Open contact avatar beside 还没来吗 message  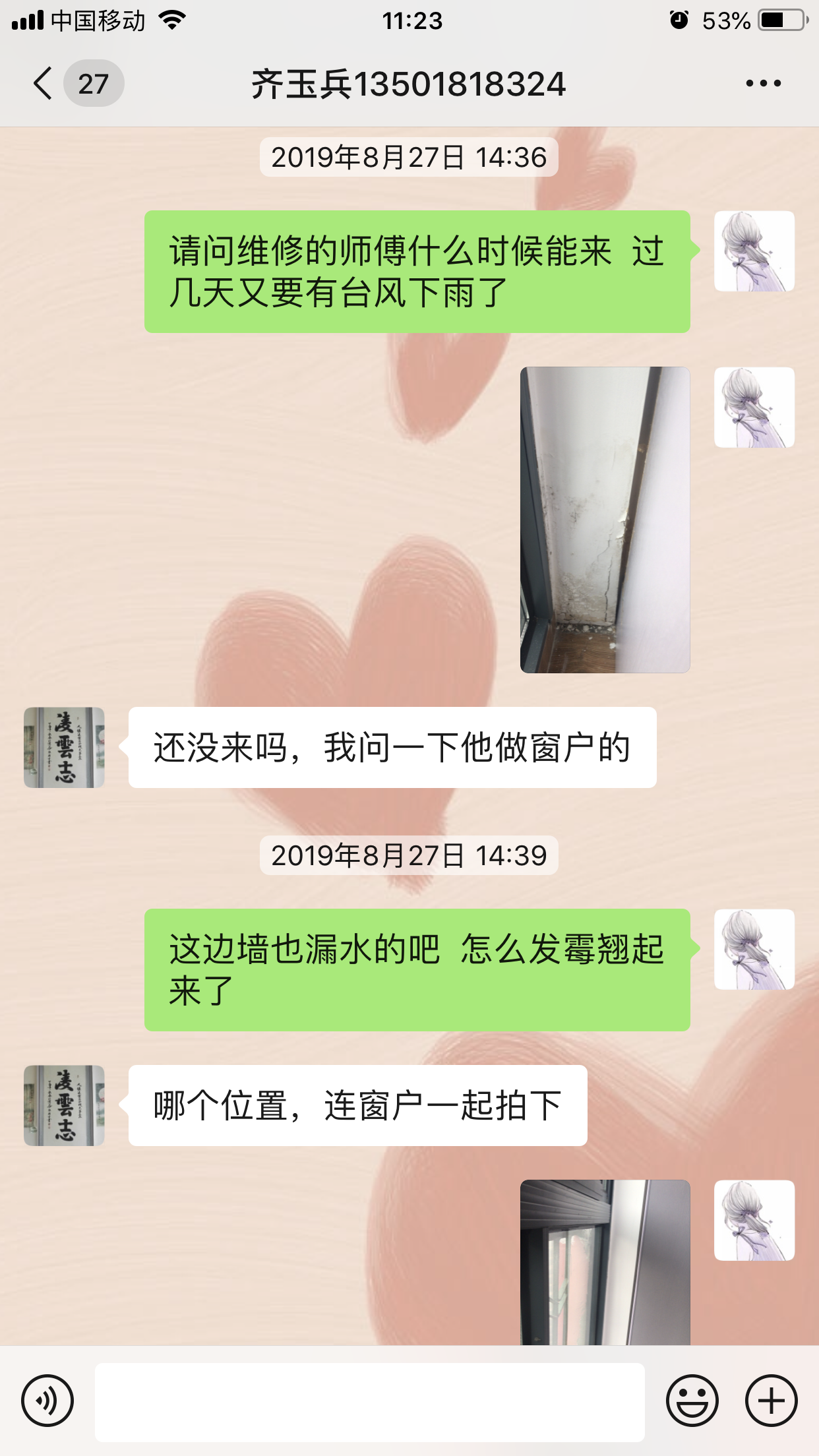pyautogui.click(x=64, y=747)
